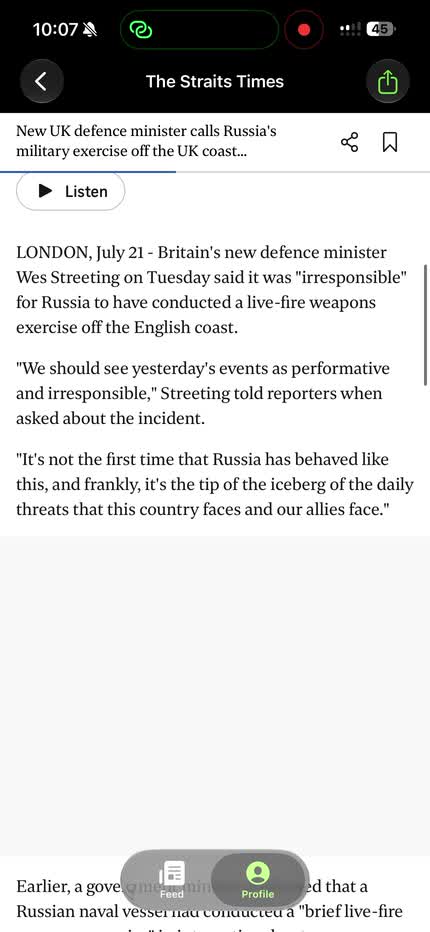Open the green share sheet button

(387, 81)
